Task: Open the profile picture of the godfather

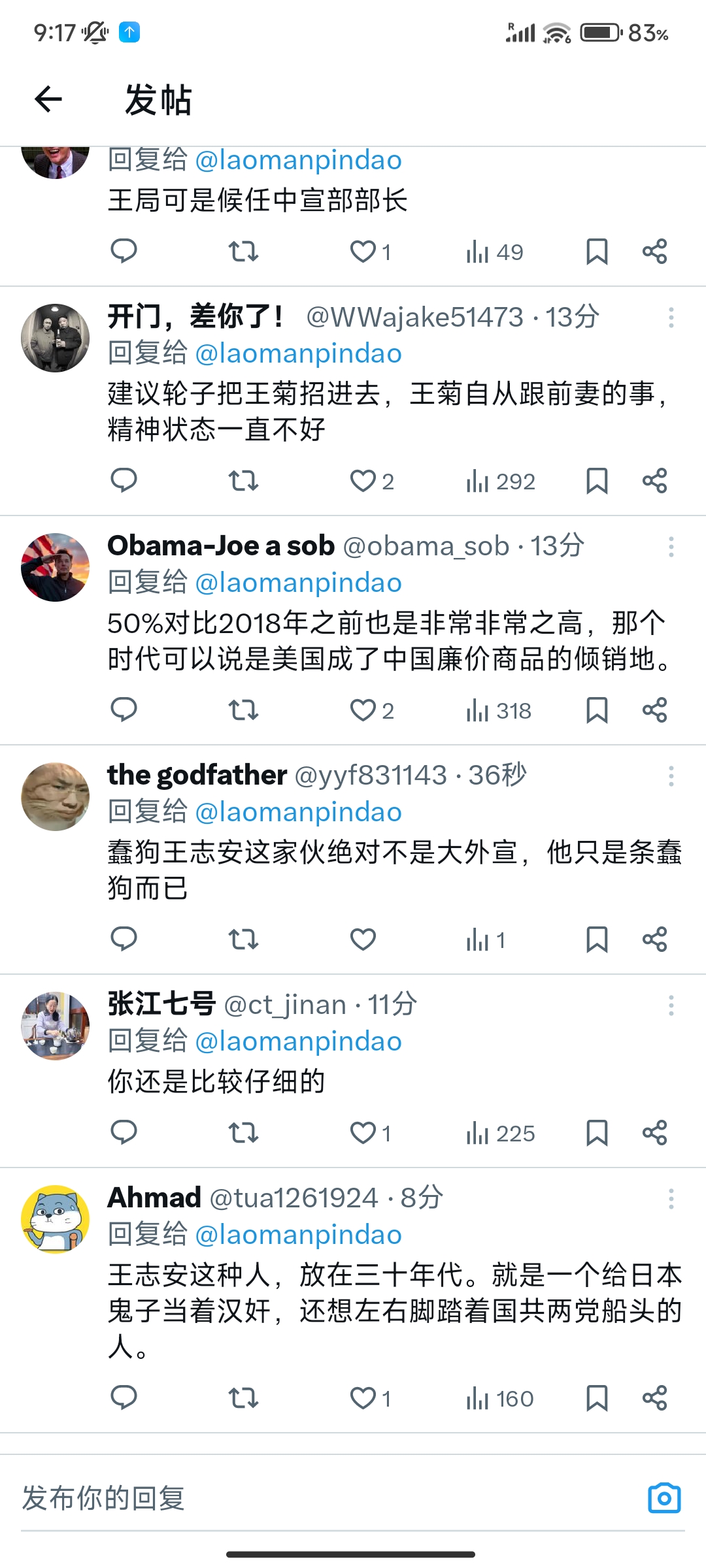Action: [x=56, y=796]
